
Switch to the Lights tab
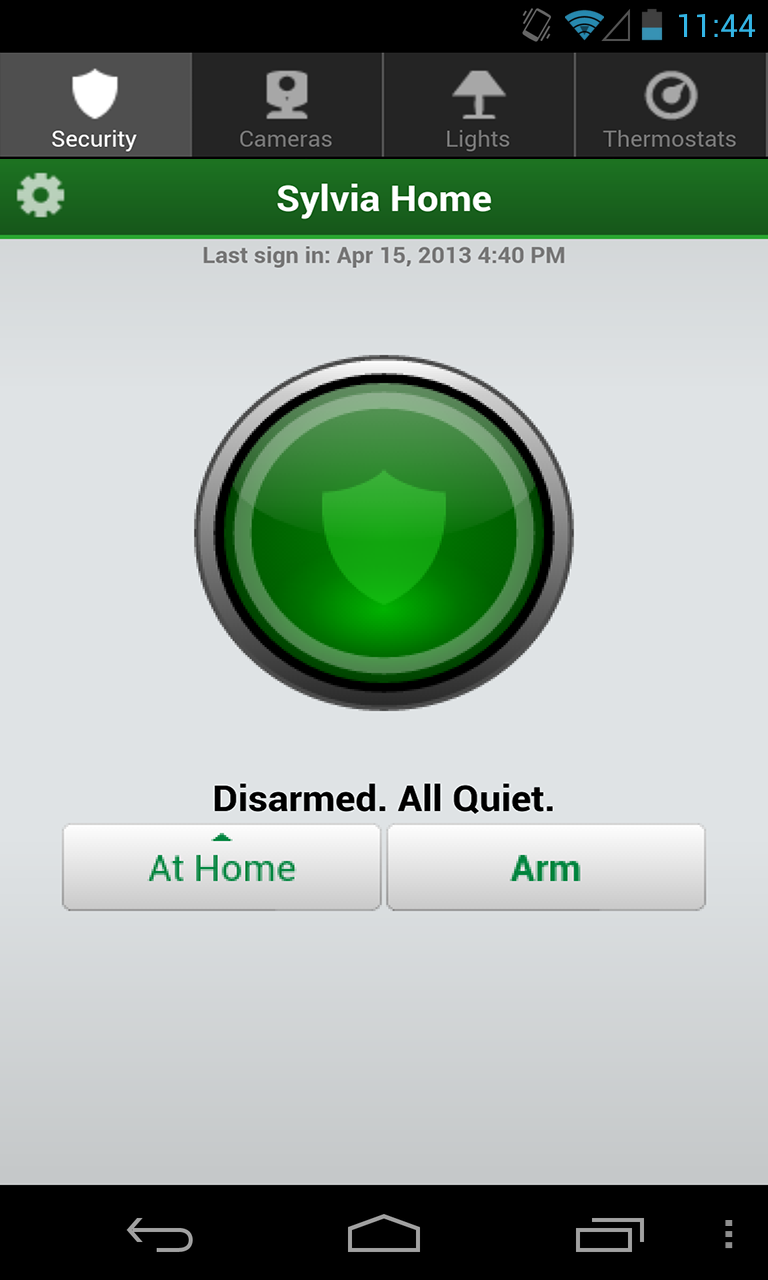[478, 106]
